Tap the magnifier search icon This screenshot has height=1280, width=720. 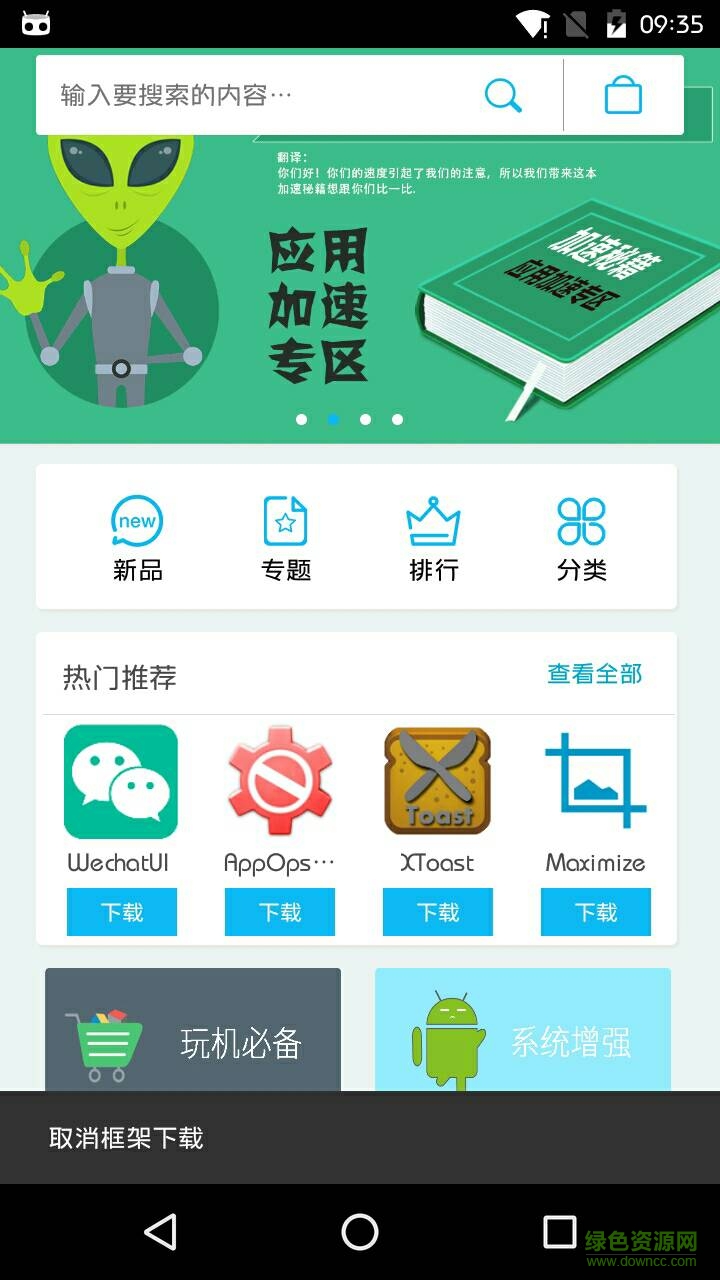coord(503,95)
